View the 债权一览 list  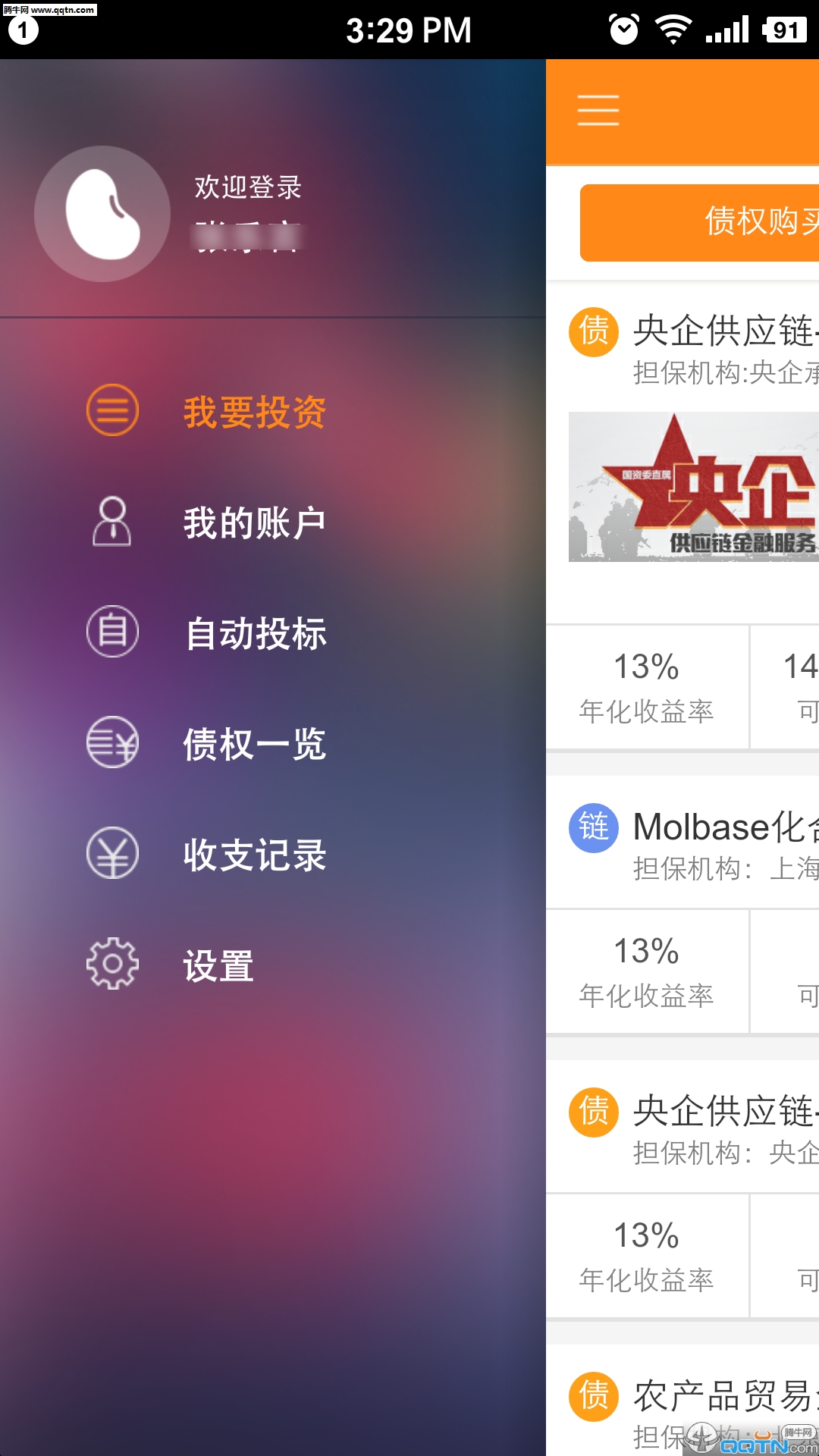253,744
